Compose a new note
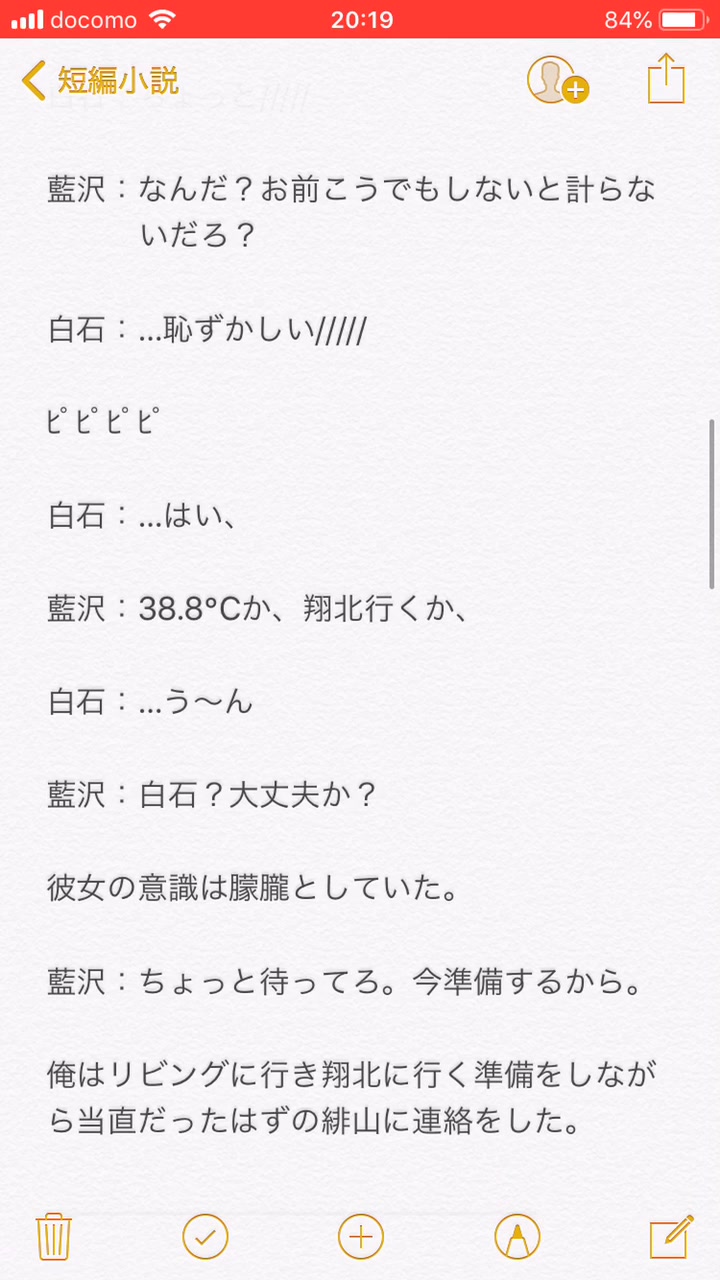This screenshot has height=1280, width=720. [671, 1237]
